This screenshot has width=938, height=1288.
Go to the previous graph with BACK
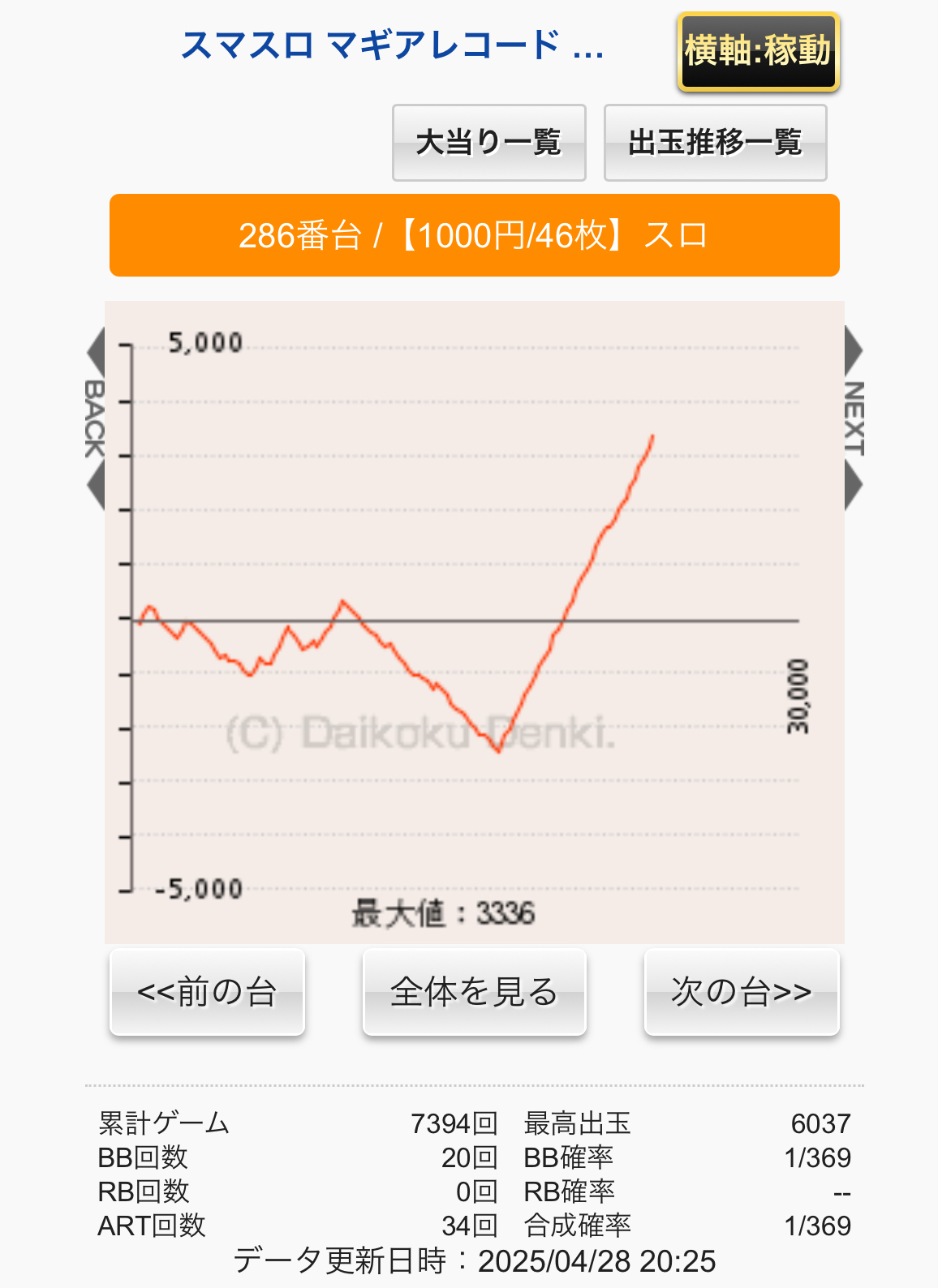tap(95, 419)
